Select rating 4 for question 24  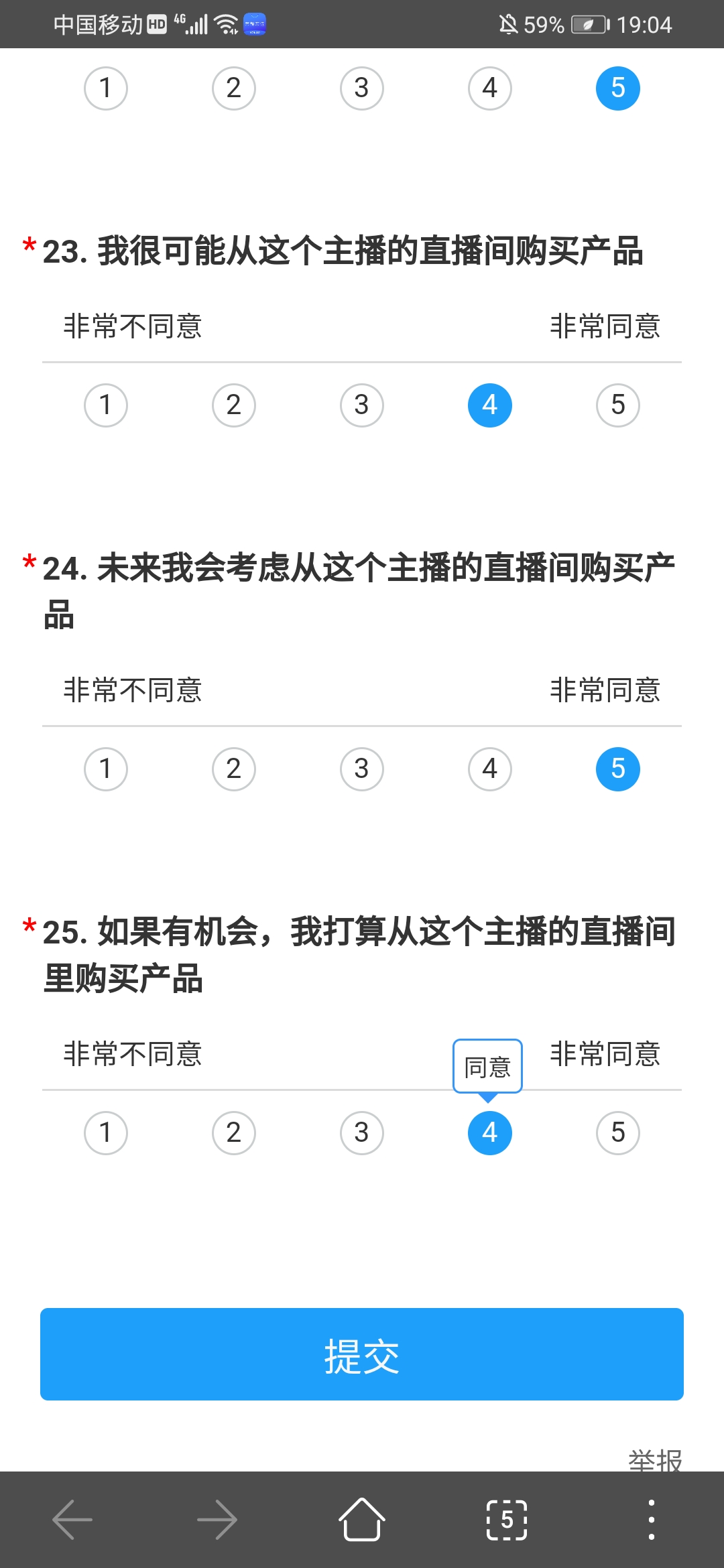(x=489, y=769)
